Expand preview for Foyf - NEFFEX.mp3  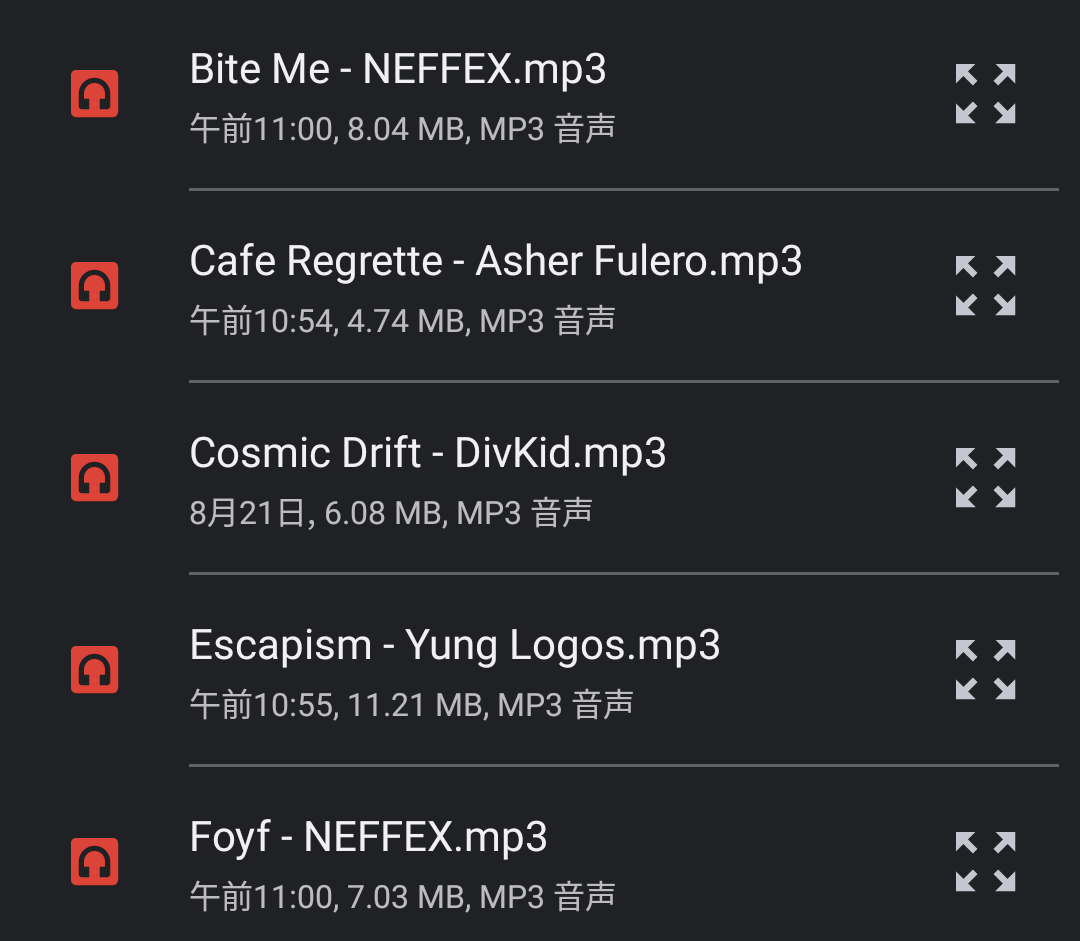coord(985,862)
